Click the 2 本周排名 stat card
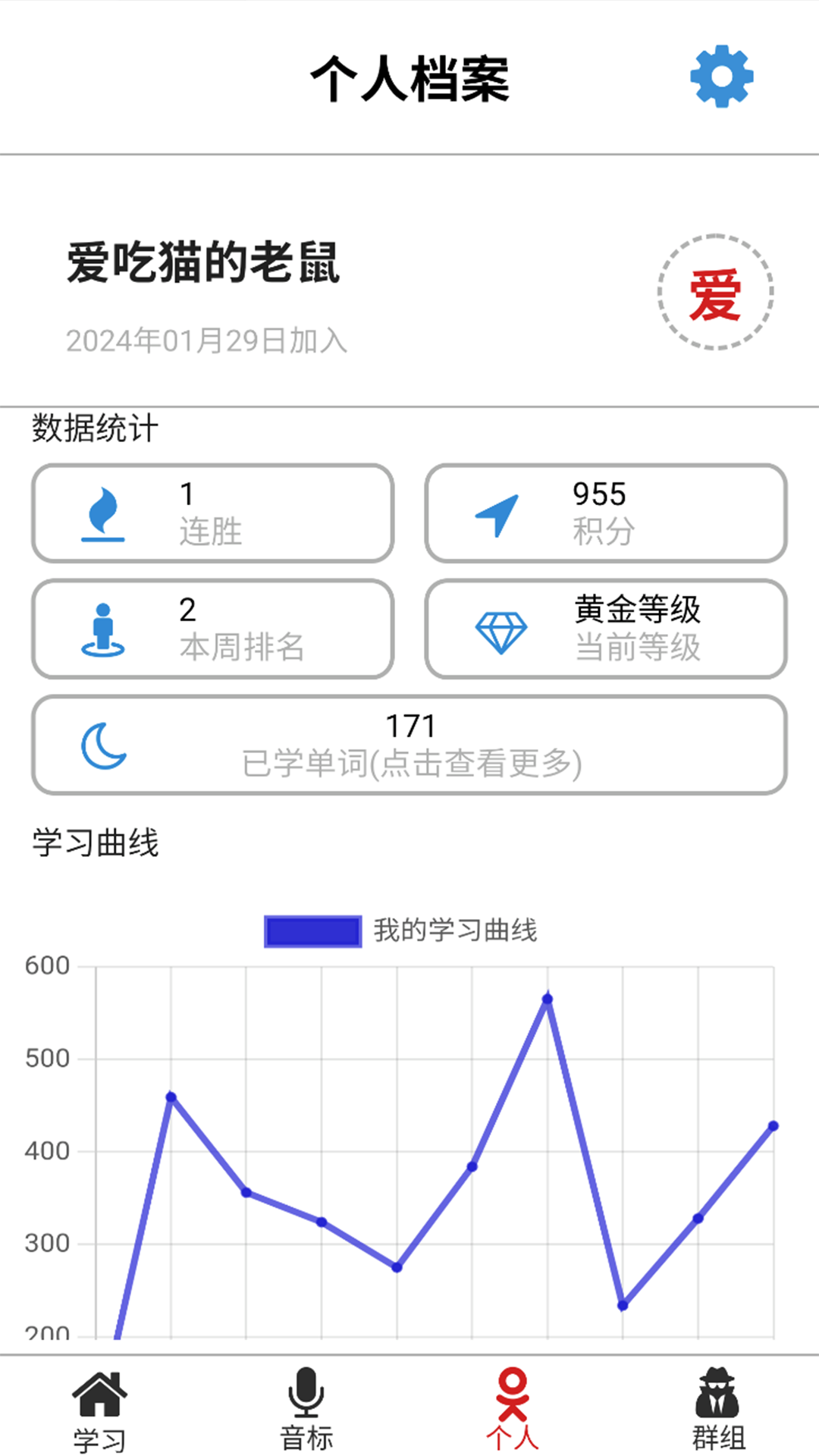Image resolution: width=819 pixels, height=1456 pixels. [x=212, y=629]
